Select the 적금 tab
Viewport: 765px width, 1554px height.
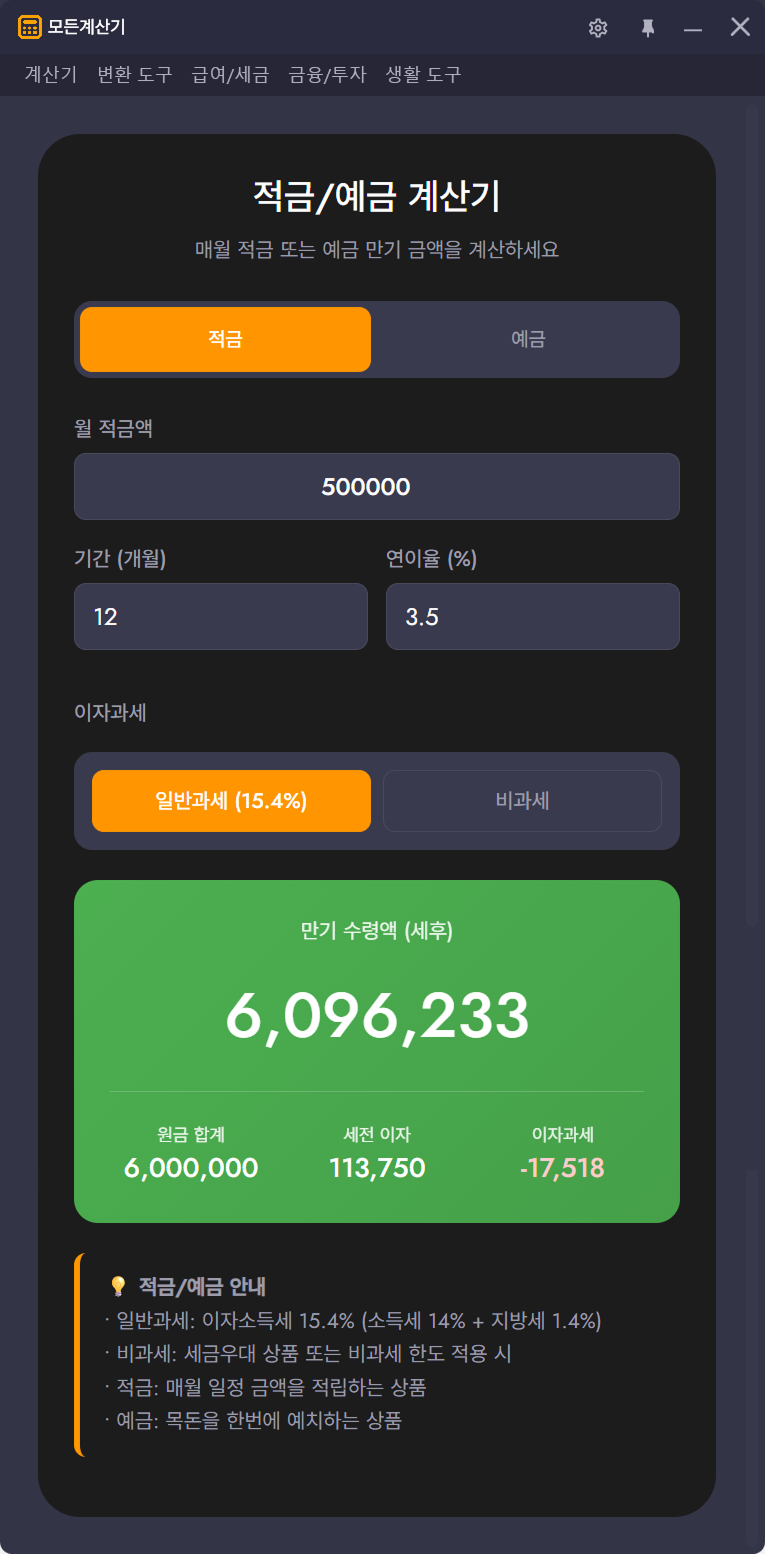(x=225, y=339)
